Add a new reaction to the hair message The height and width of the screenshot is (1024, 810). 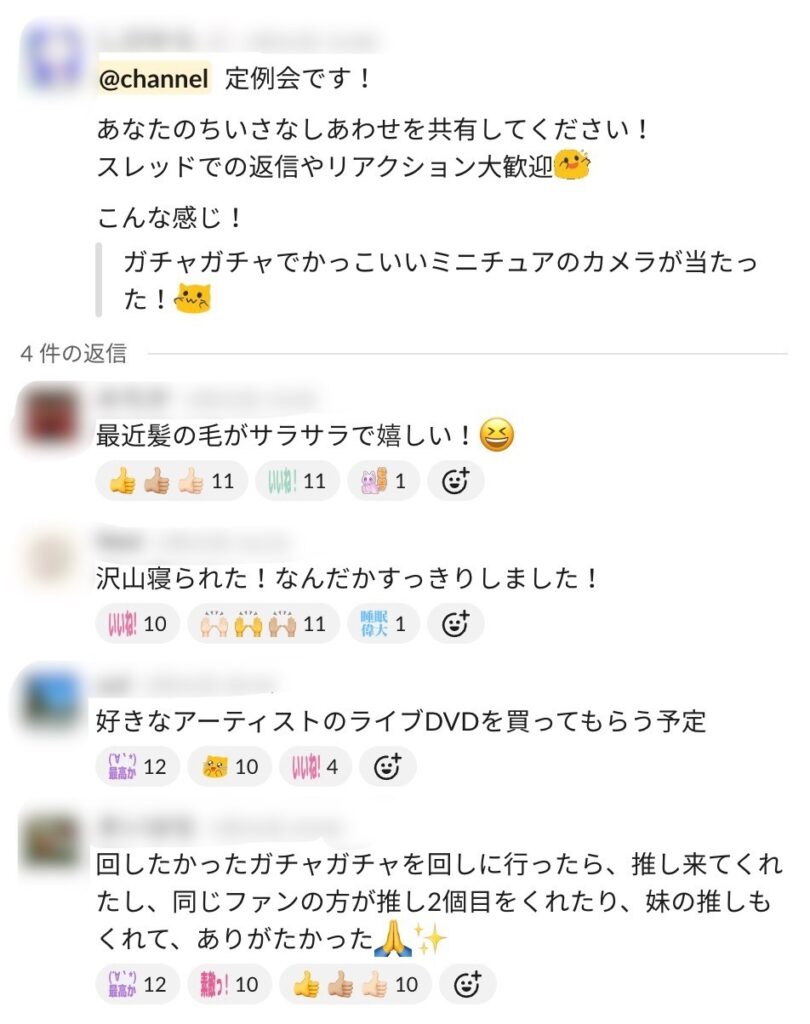(x=456, y=482)
